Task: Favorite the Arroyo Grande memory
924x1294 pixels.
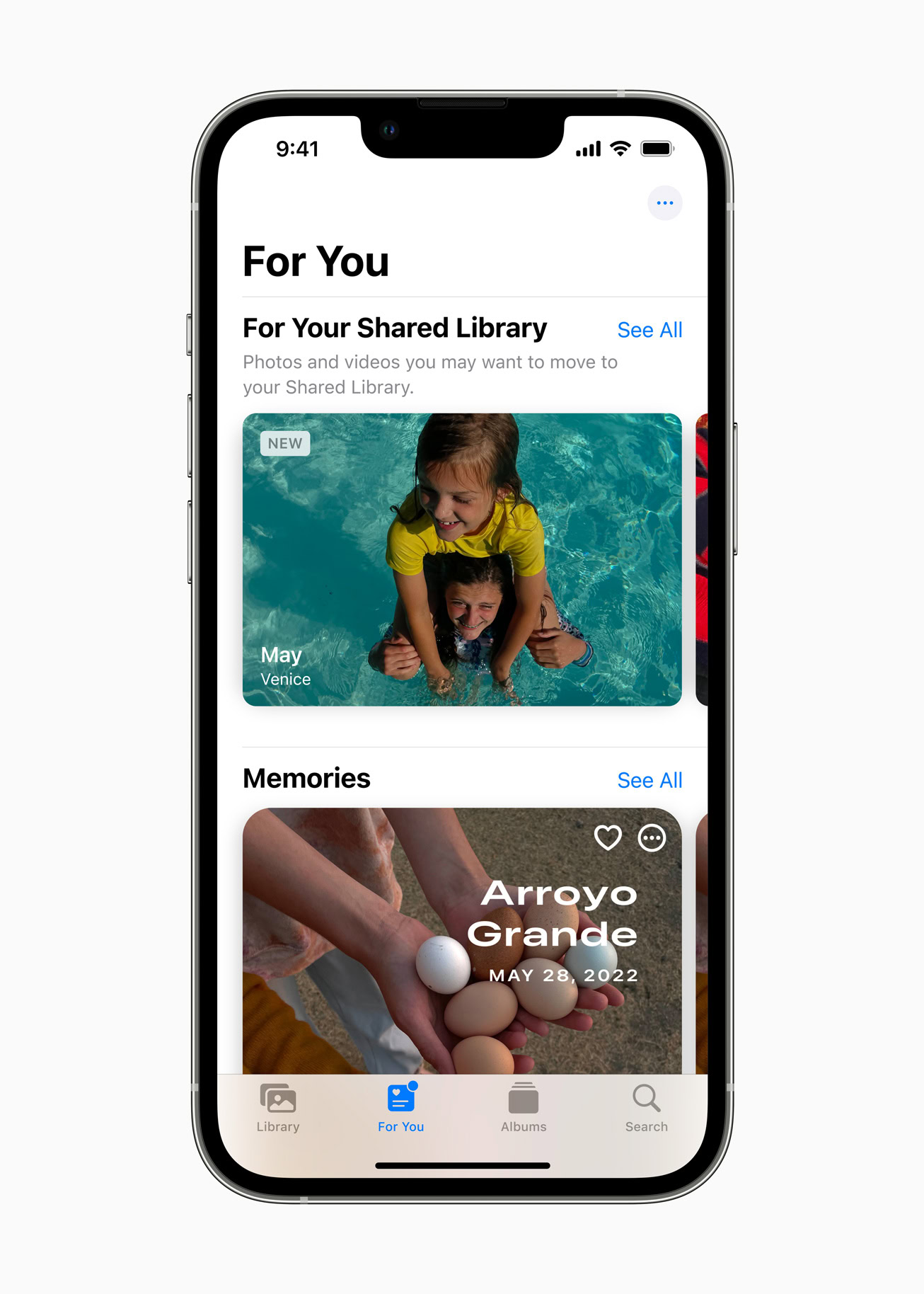Action: point(607,837)
